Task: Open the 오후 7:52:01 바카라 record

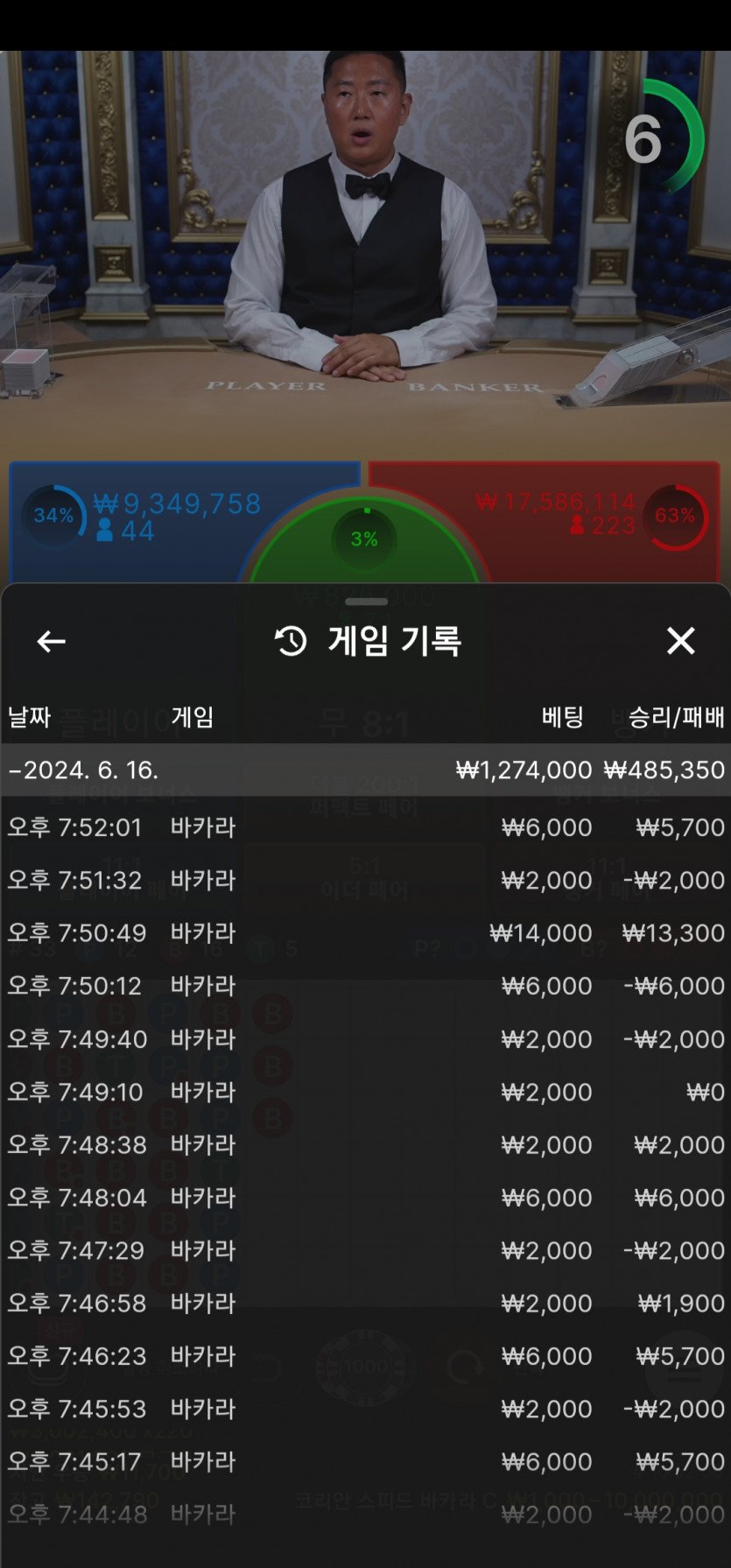Action: pyautogui.click(x=365, y=827)
